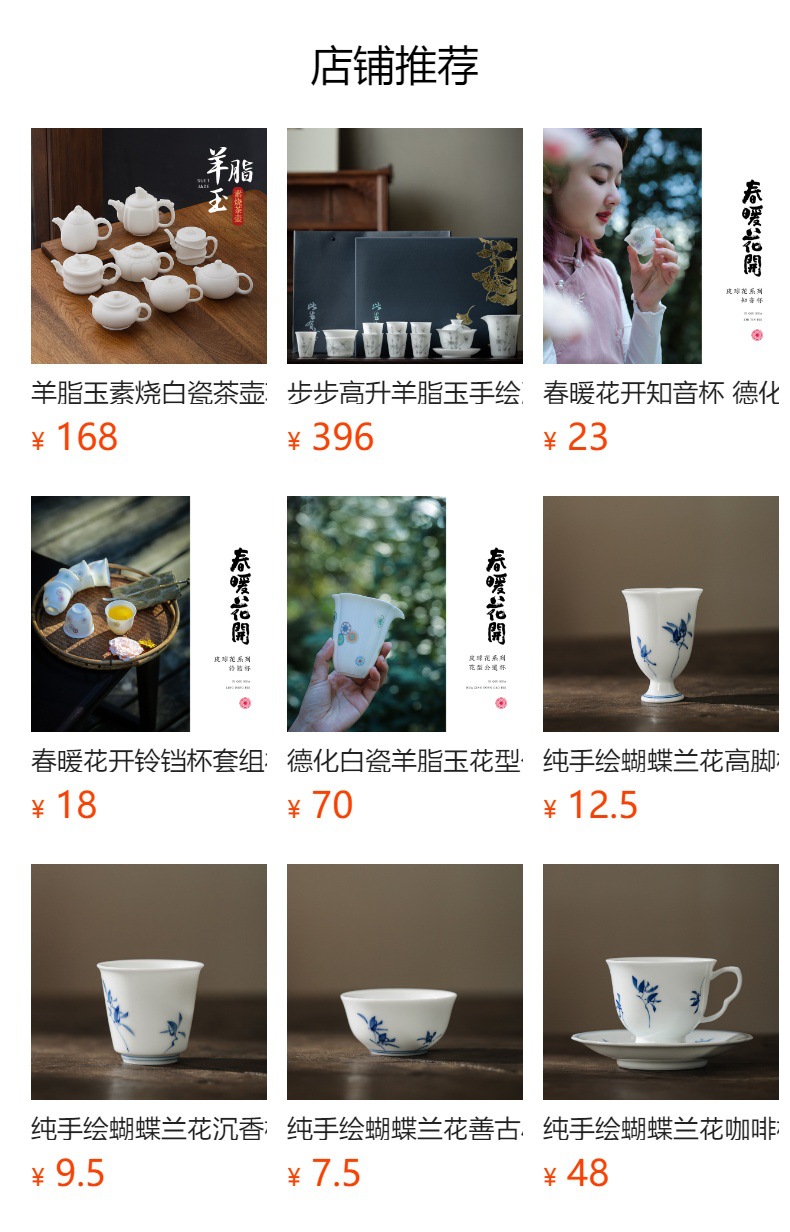The height and width of the screenshot is (1232, 790).
Task: Open the 纯手绘蝴蝶兰花沉香 cup priced ¥9.5
Action: [x=148, y=982]
